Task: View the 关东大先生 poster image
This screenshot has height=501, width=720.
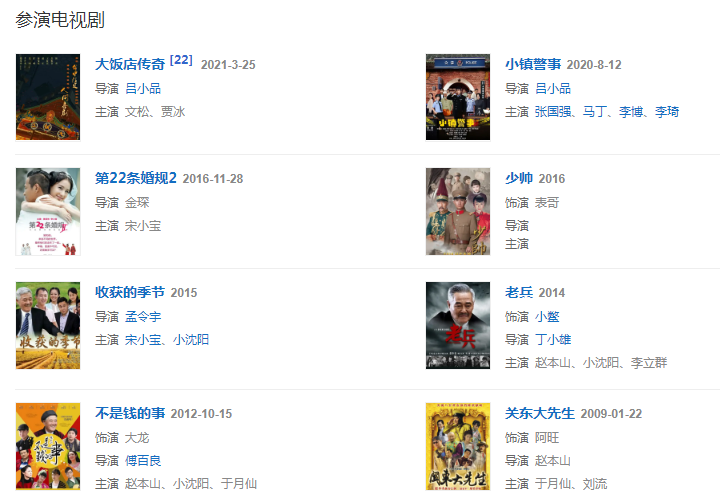Action: pos(458,447)
